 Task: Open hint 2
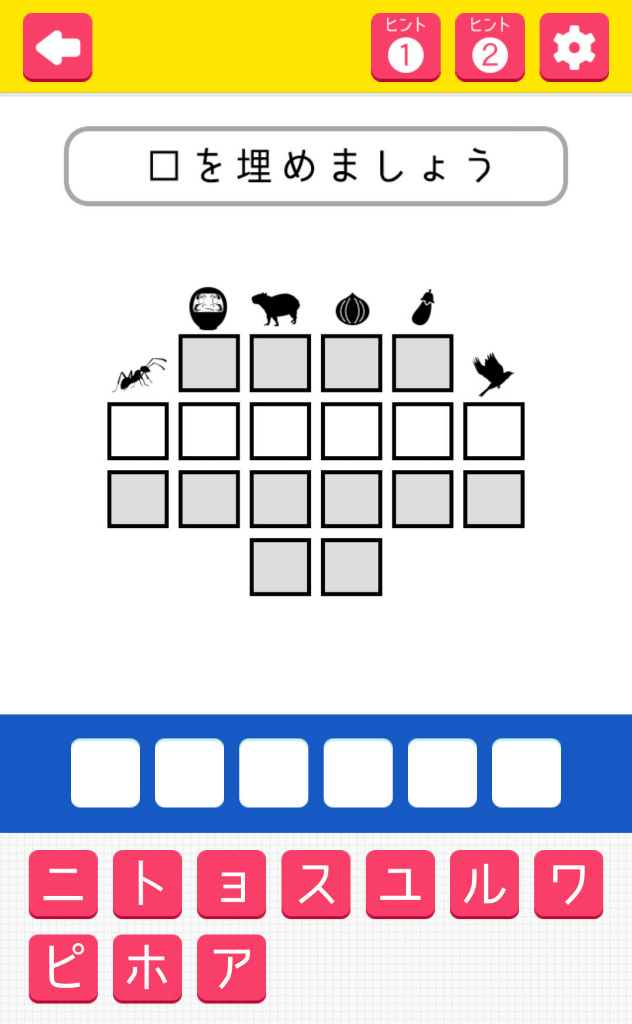(x=489, y=46)
